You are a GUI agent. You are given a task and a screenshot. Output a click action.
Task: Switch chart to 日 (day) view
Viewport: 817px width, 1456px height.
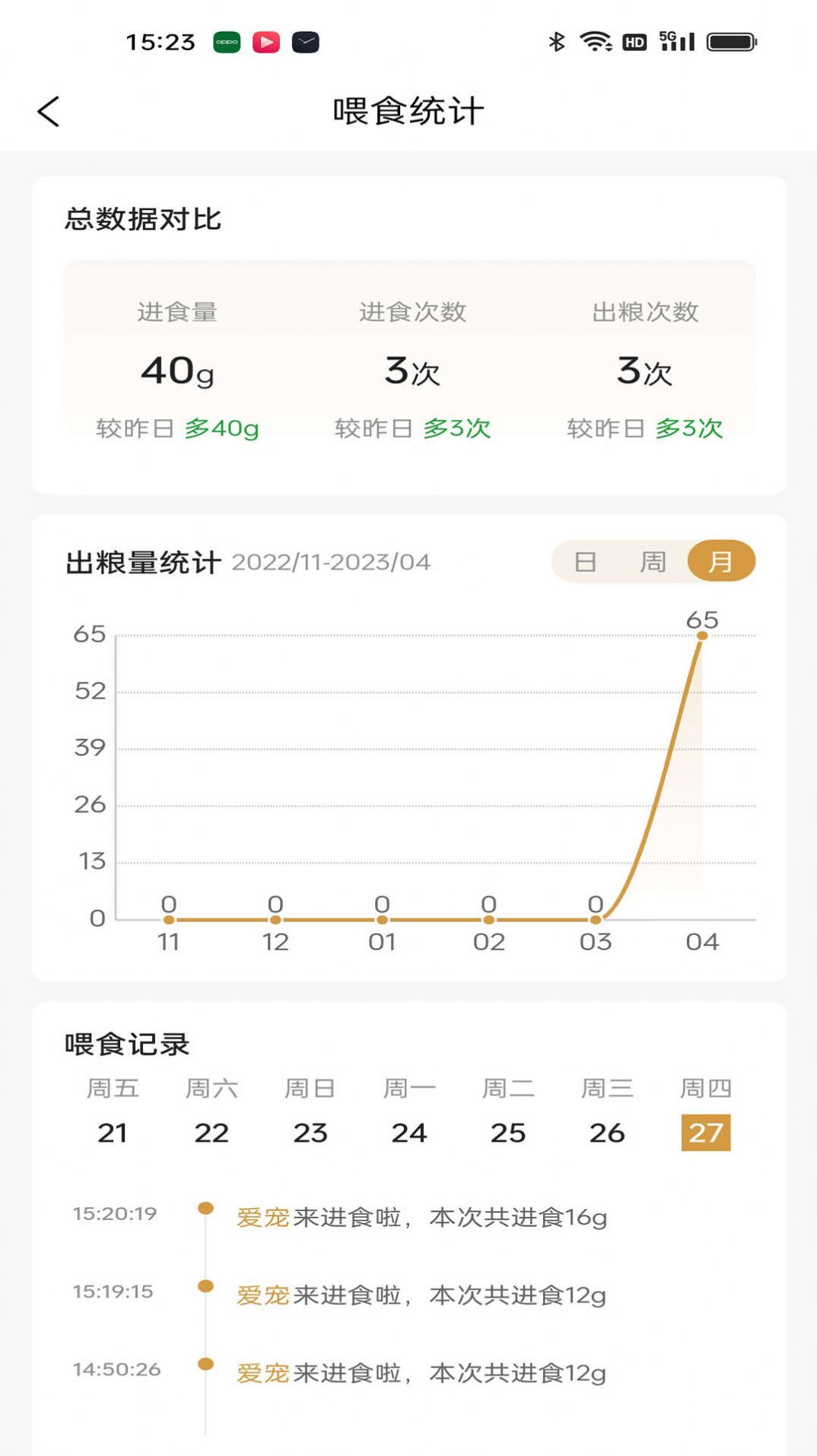click(x=583, y=561)
